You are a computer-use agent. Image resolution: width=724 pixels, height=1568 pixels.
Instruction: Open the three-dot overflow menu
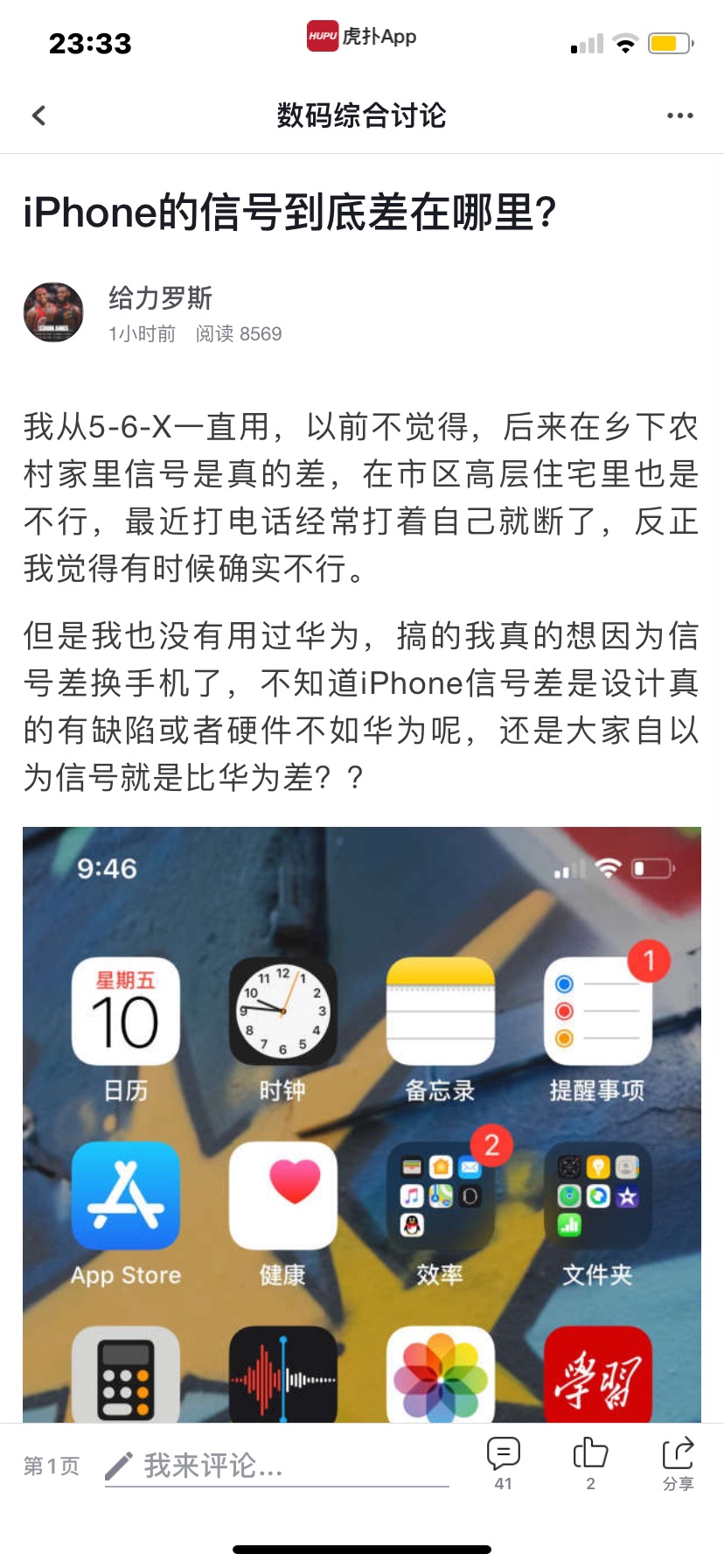(679, 115)
